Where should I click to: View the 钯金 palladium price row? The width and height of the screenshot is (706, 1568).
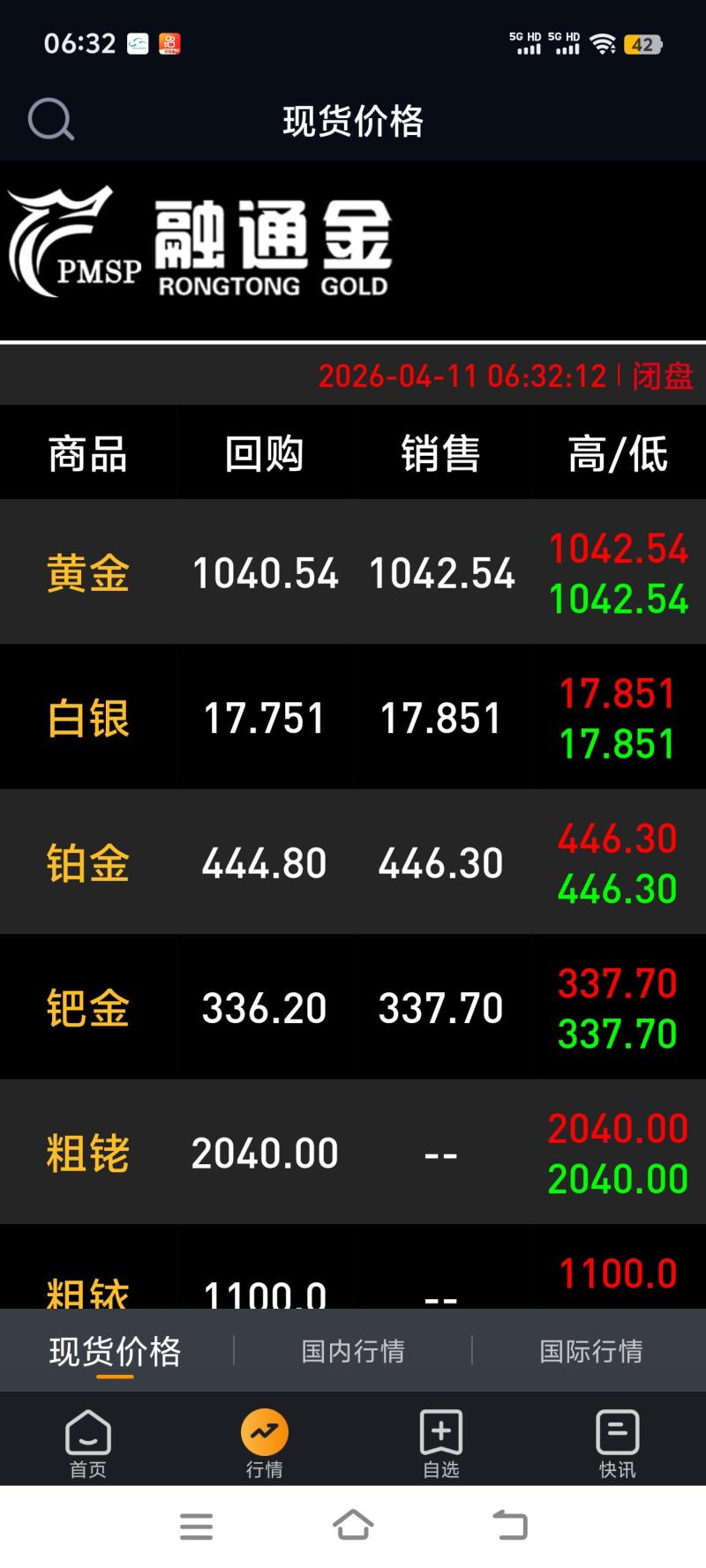[x=353, y=1007]
